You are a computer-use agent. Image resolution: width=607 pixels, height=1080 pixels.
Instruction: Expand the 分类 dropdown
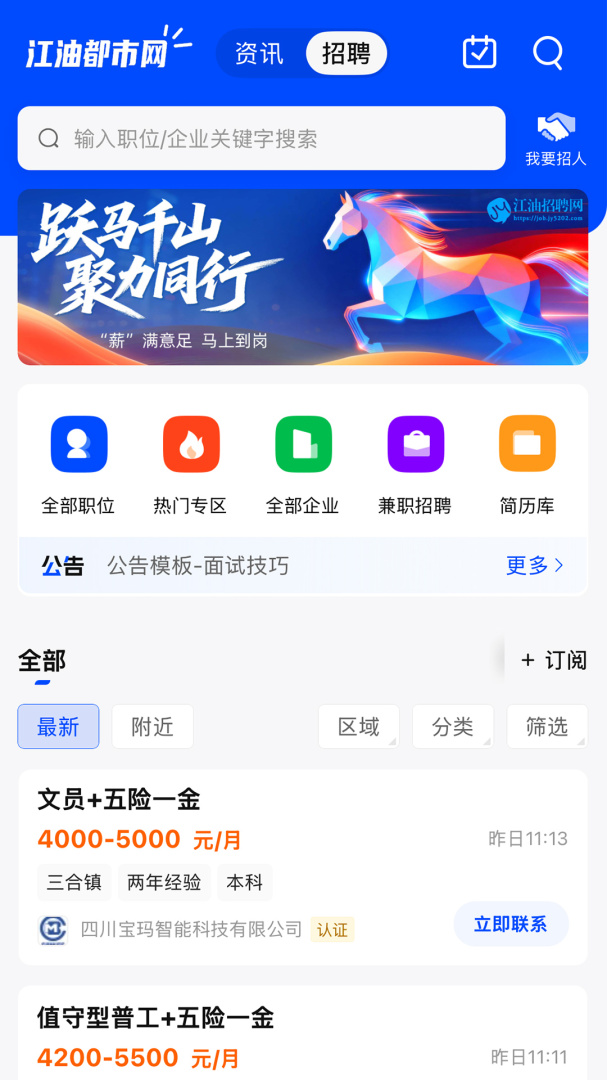tap(453, 727)
